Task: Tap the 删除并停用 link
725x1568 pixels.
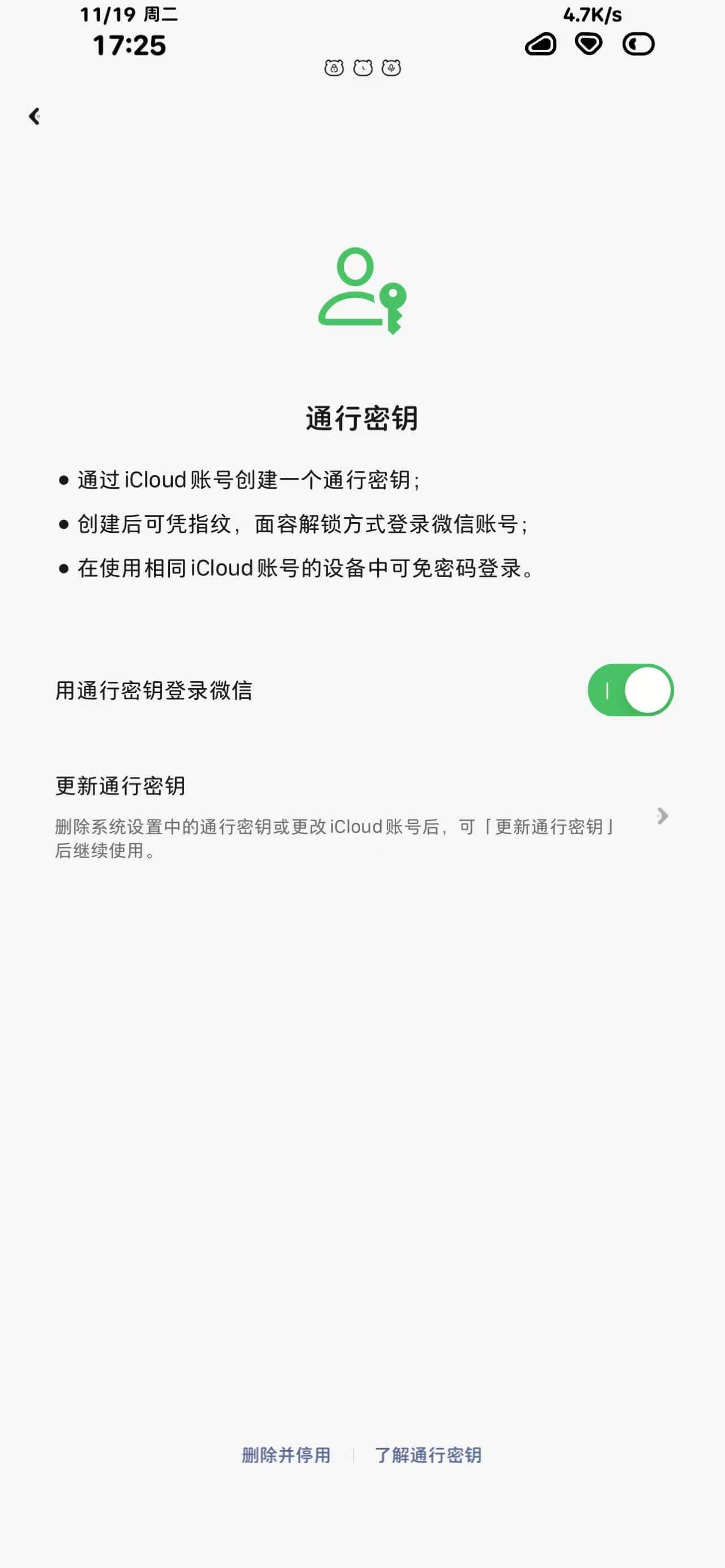Action: tap(286, 1455)
